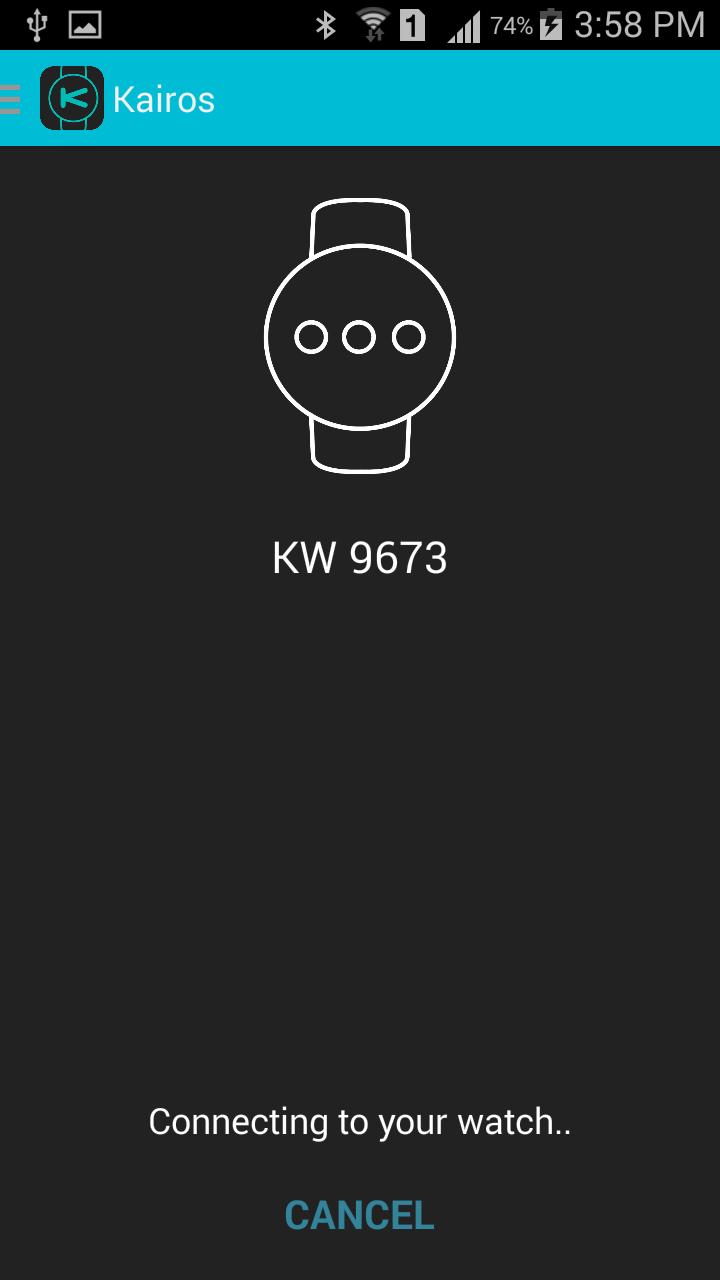Tap the charging battery icon
The image size is (720, 1280).
(x=549, y=23)
